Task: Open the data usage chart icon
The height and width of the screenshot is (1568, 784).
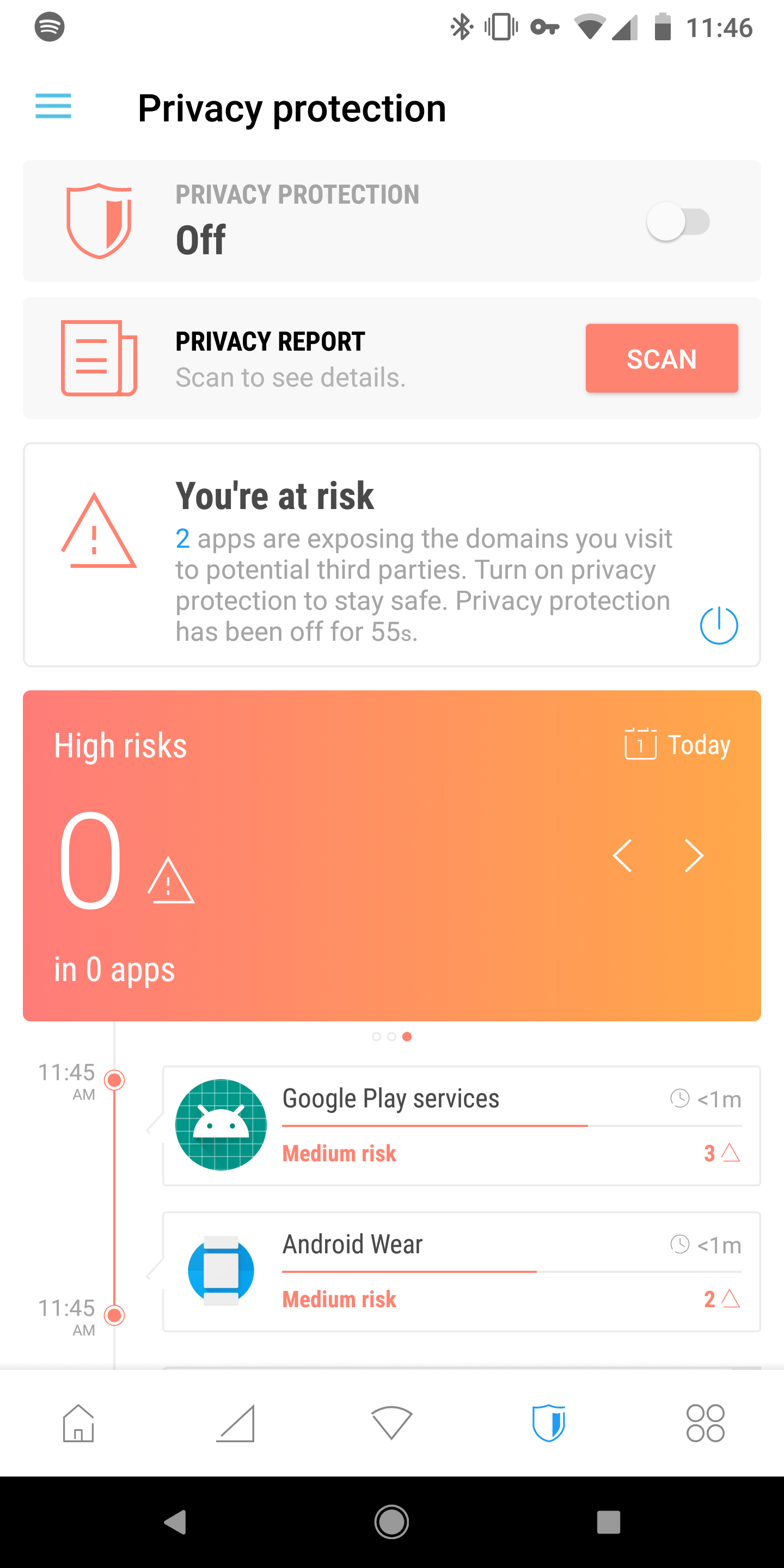Action: click(x=235, y=1423)
